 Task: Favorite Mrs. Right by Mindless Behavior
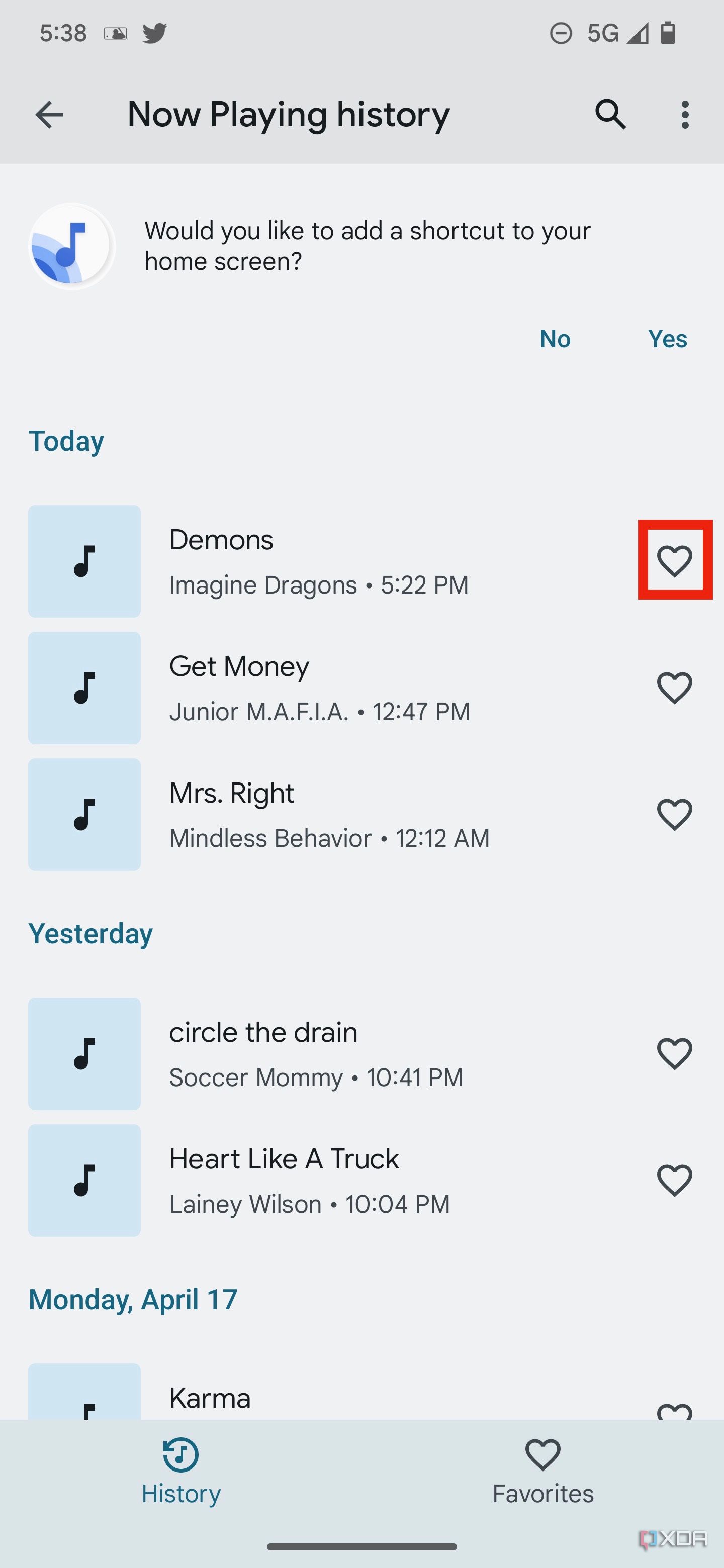click(675, 815)
